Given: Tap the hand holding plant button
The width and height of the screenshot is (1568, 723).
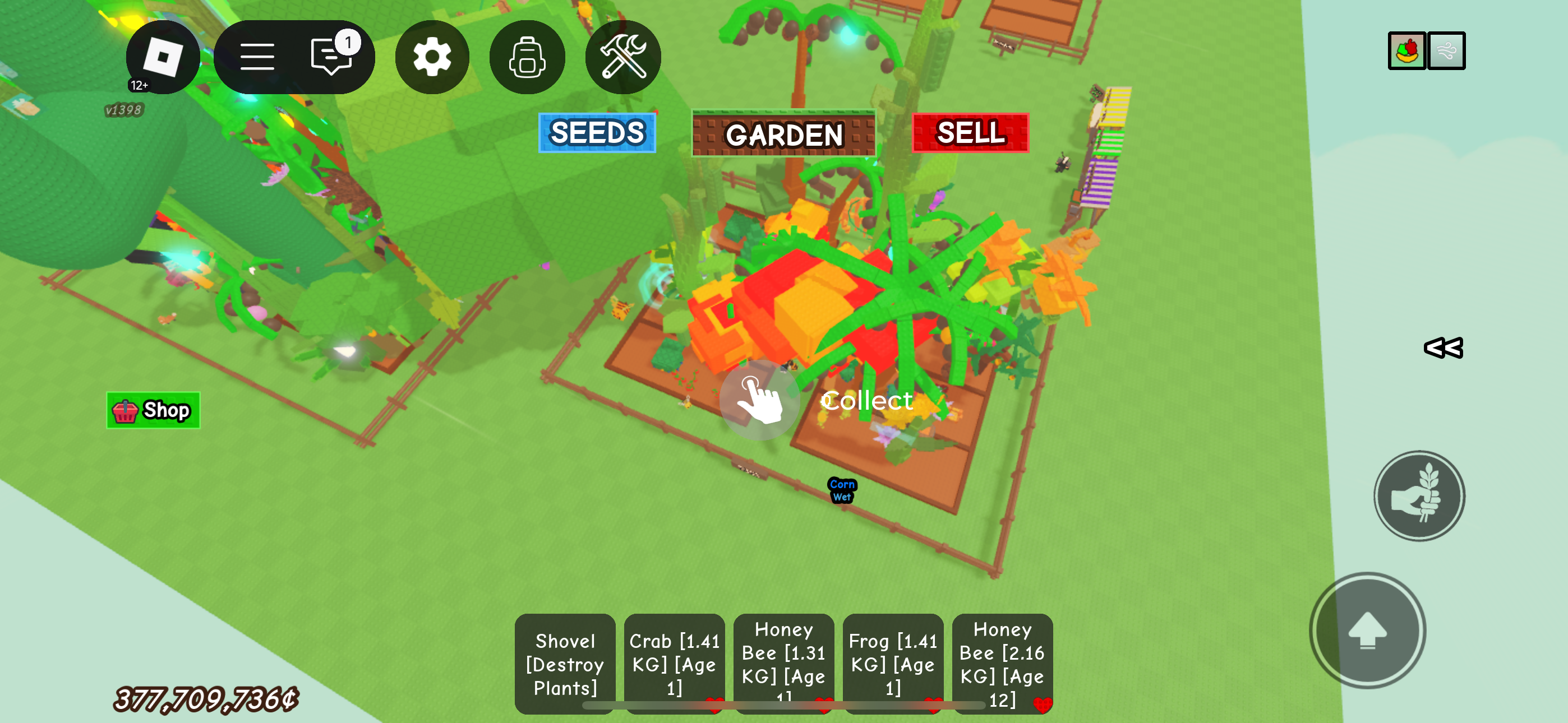Looking at the screenshot, I should (1419, 496).
